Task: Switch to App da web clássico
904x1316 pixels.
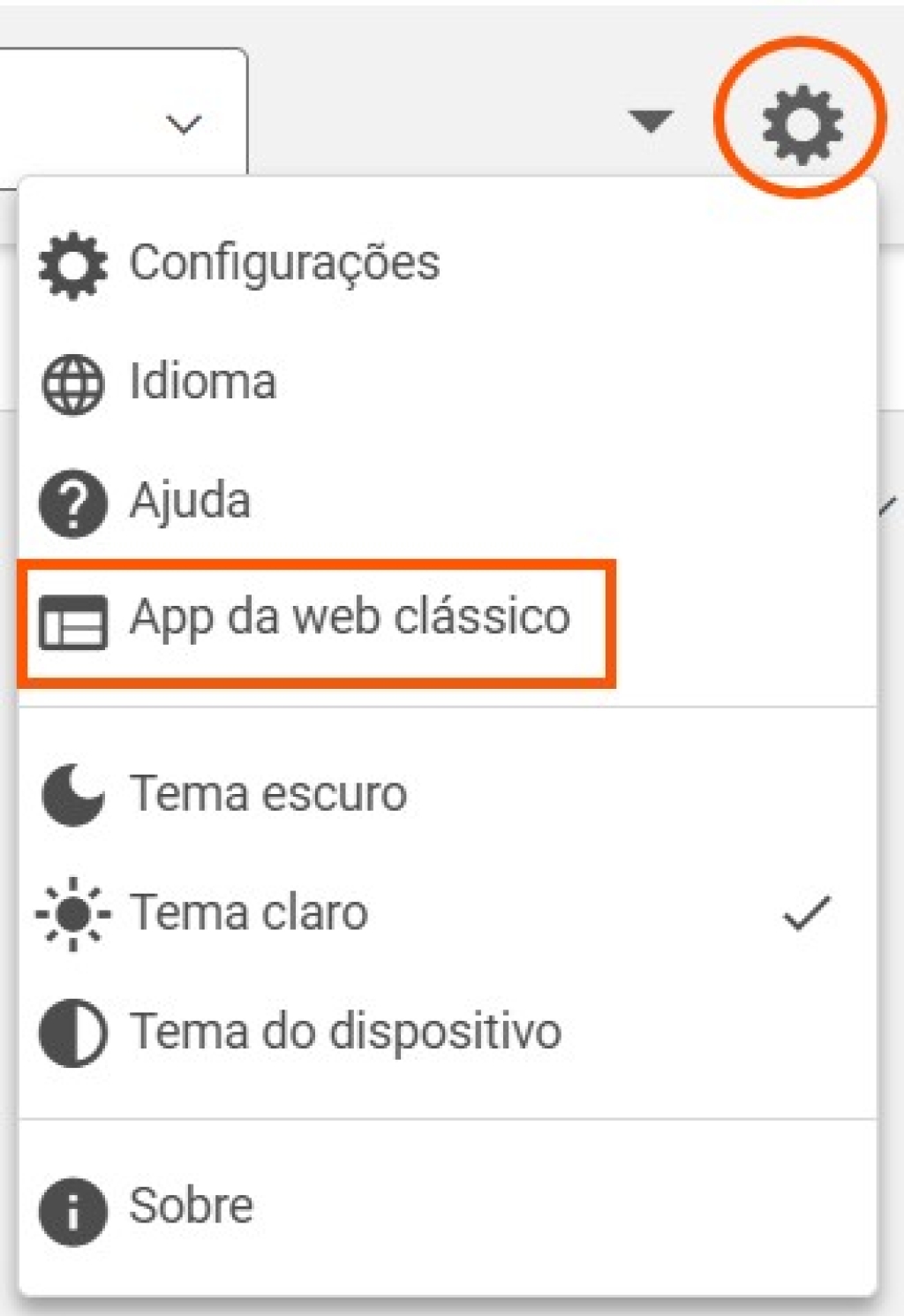Action: [350, 617]
